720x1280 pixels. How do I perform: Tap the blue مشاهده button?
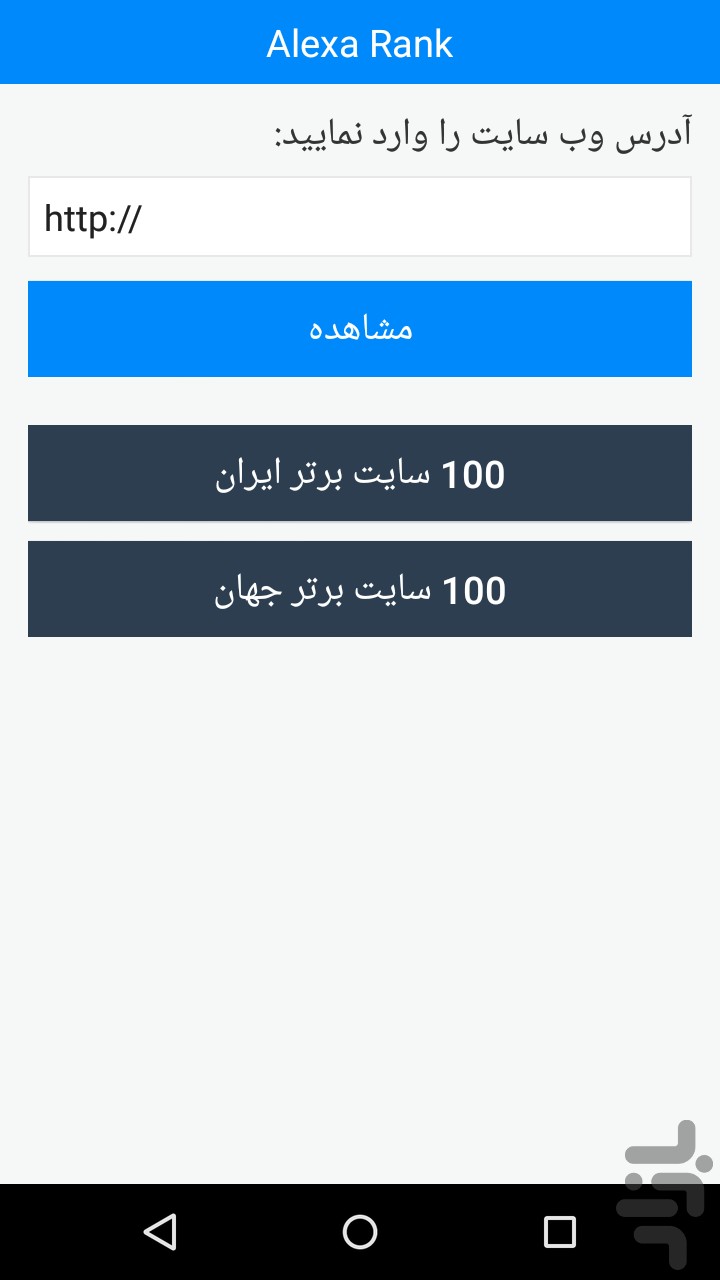(x=360, y=329)
